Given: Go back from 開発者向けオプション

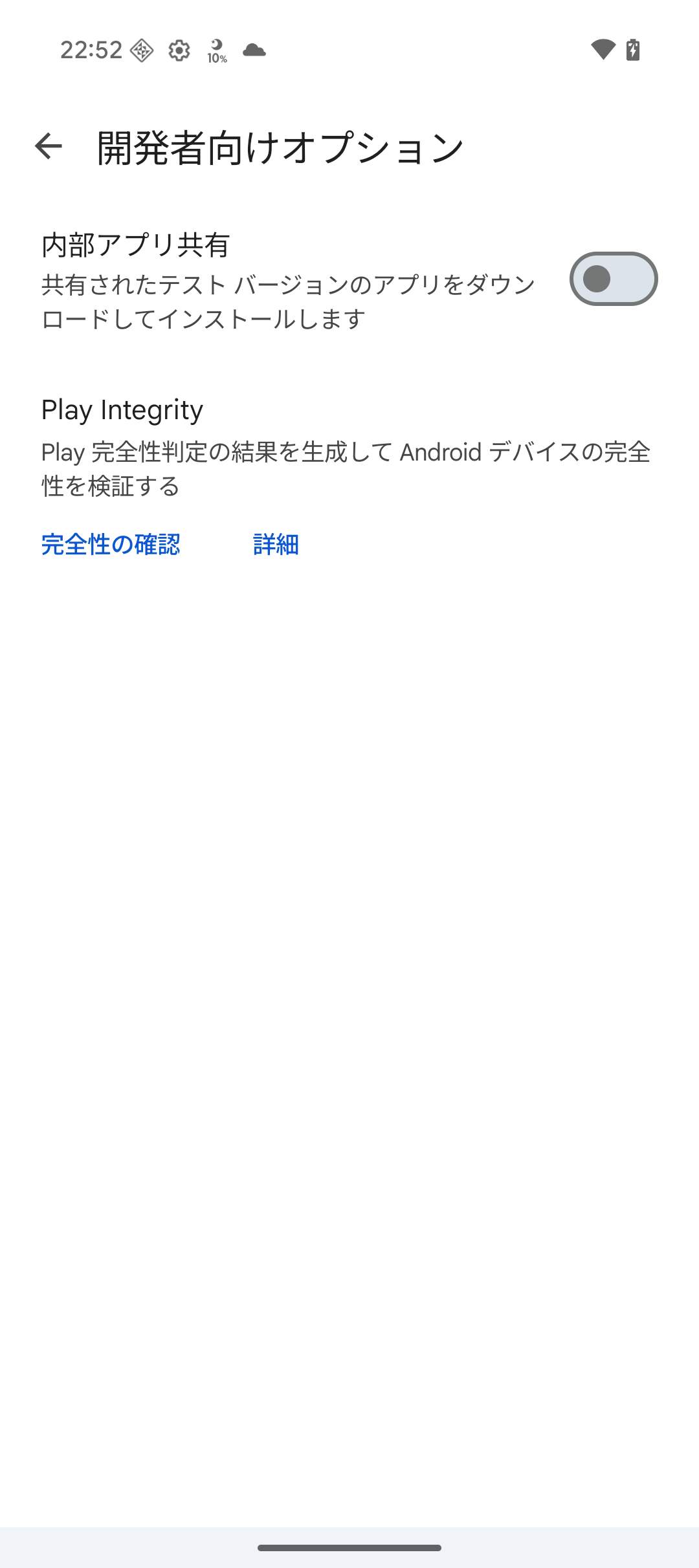Looking at the screenshot, I should pyautogui.click(x=49, y=146).
